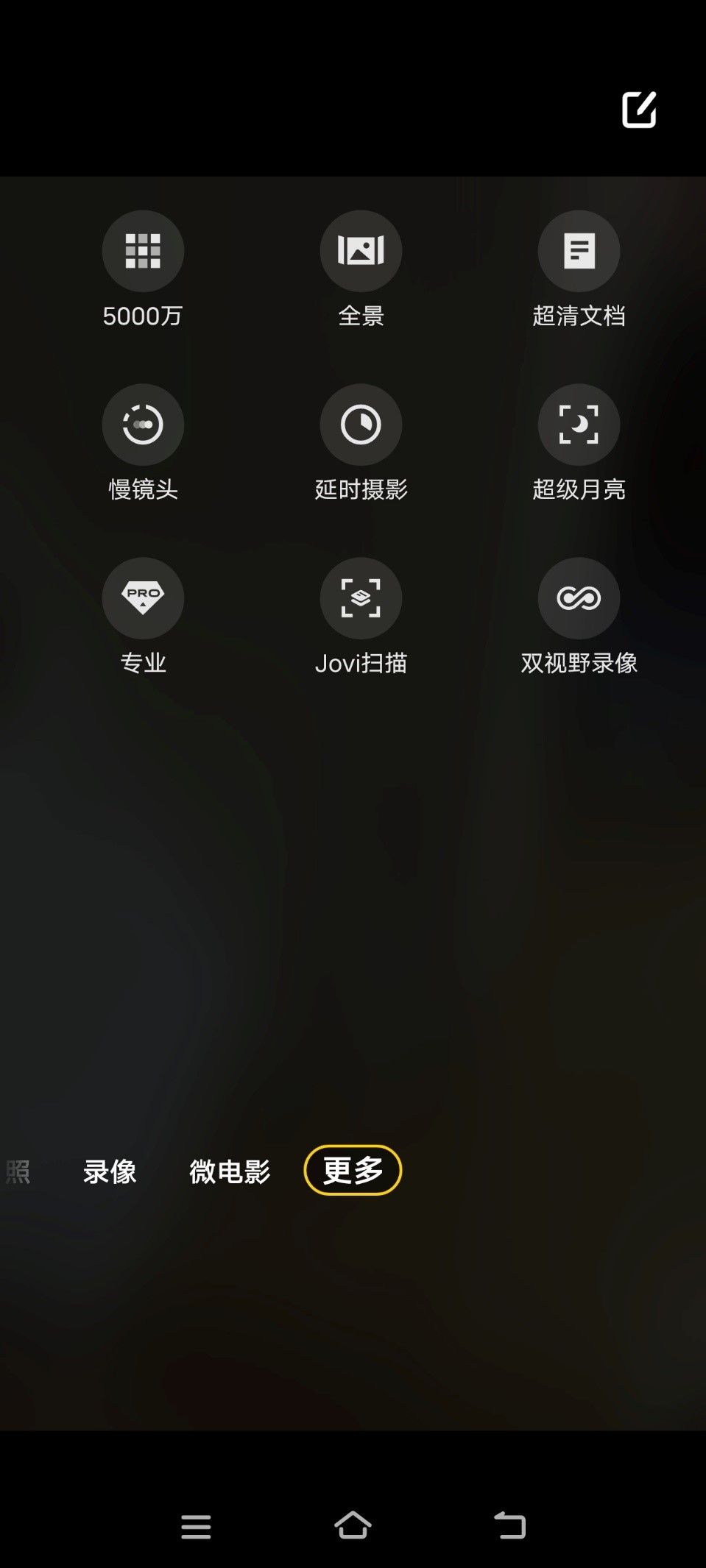Open 全景 panorama mode
The height and width of the screenshot is (1568, 706).
(x=361, y=252)
